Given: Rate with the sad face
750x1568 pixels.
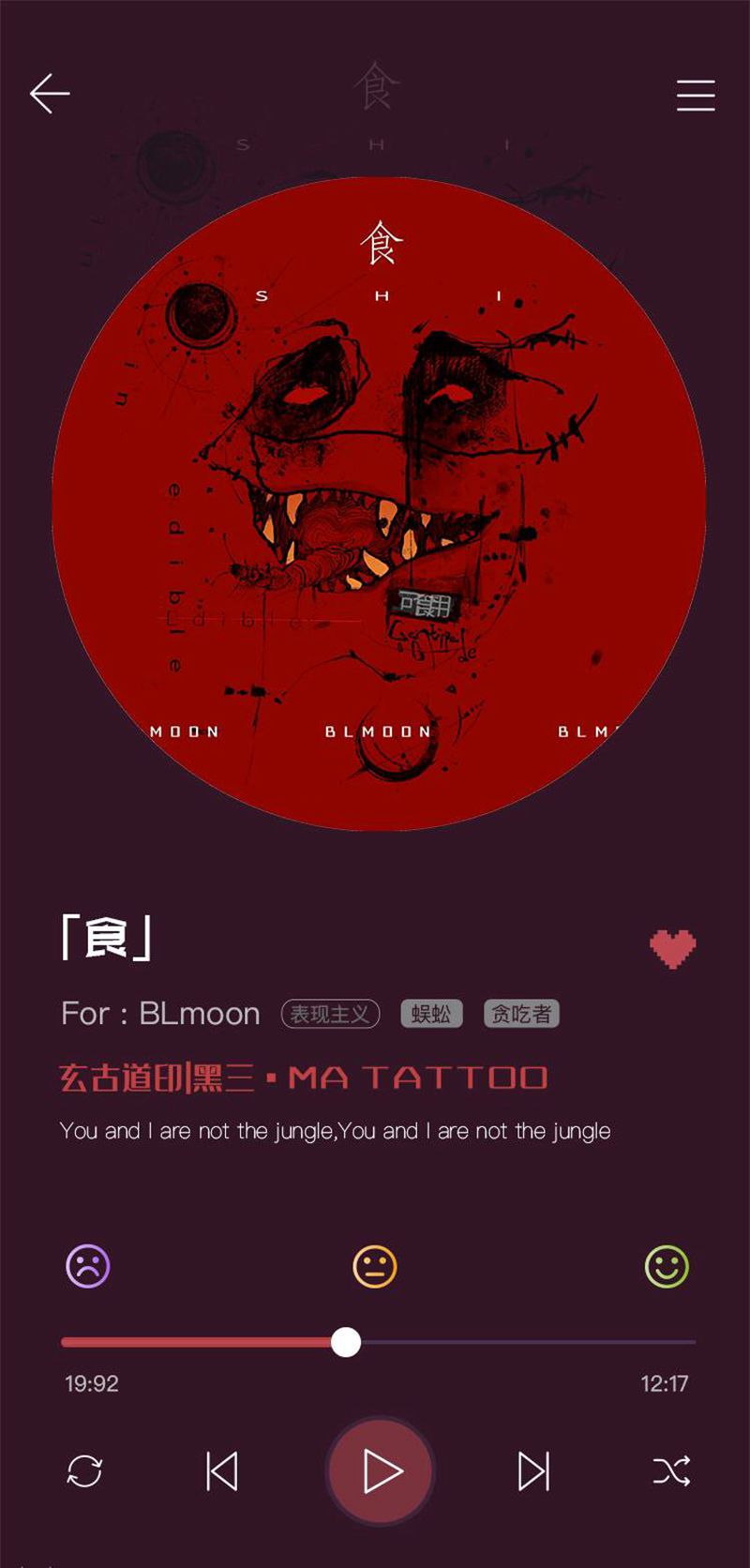Looking at the screenshot, I should pyautogui.click(x=88, y=1266).
